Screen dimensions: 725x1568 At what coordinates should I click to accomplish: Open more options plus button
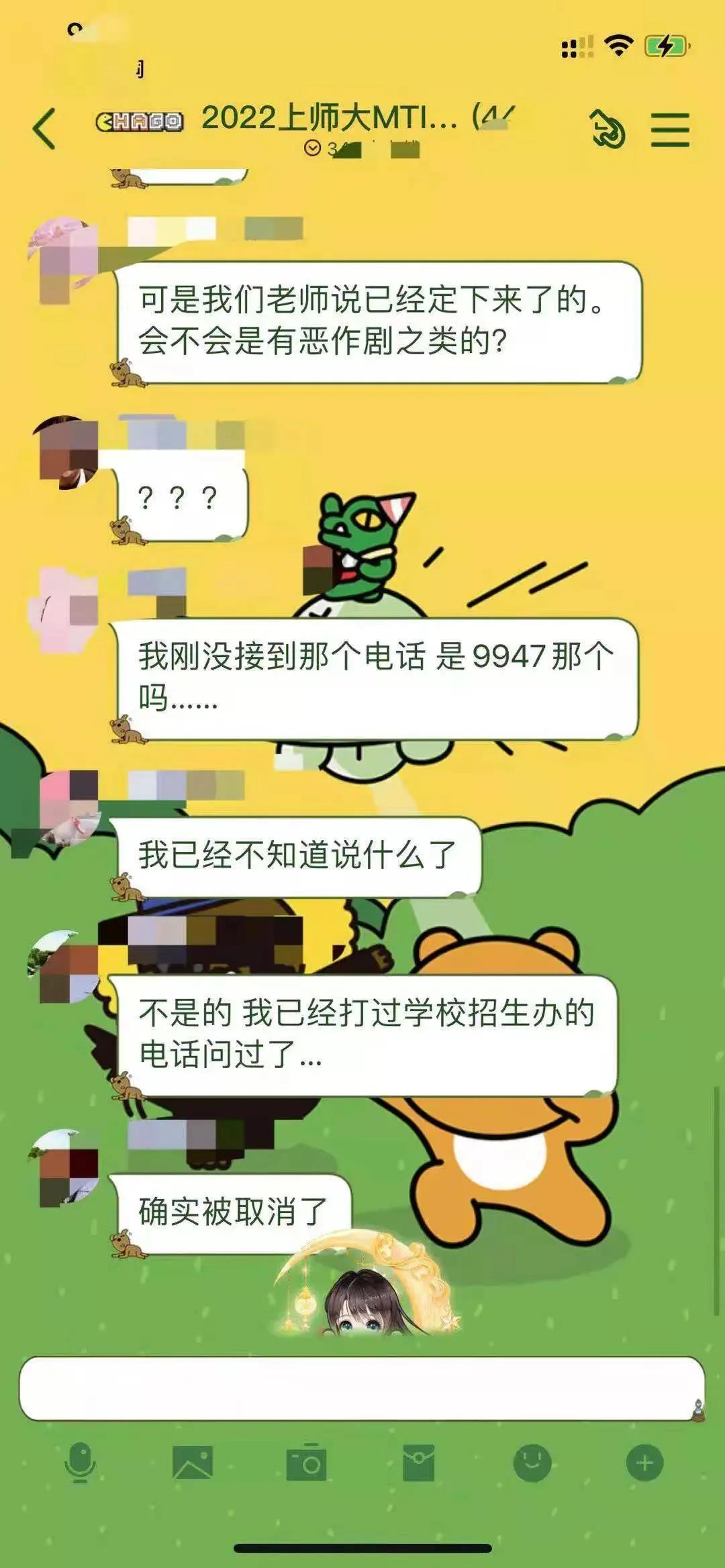[644, 1463]
